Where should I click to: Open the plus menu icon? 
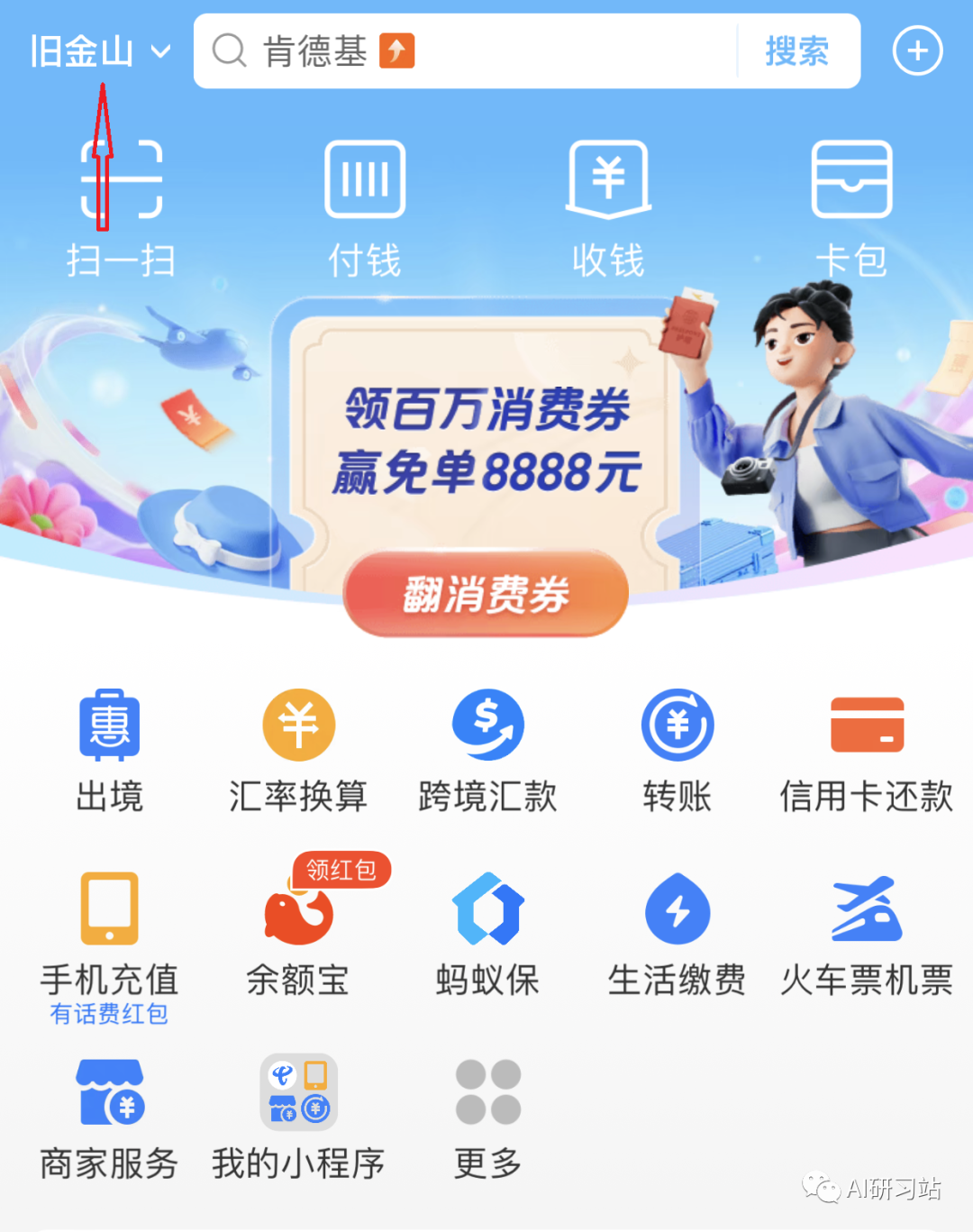917,51
